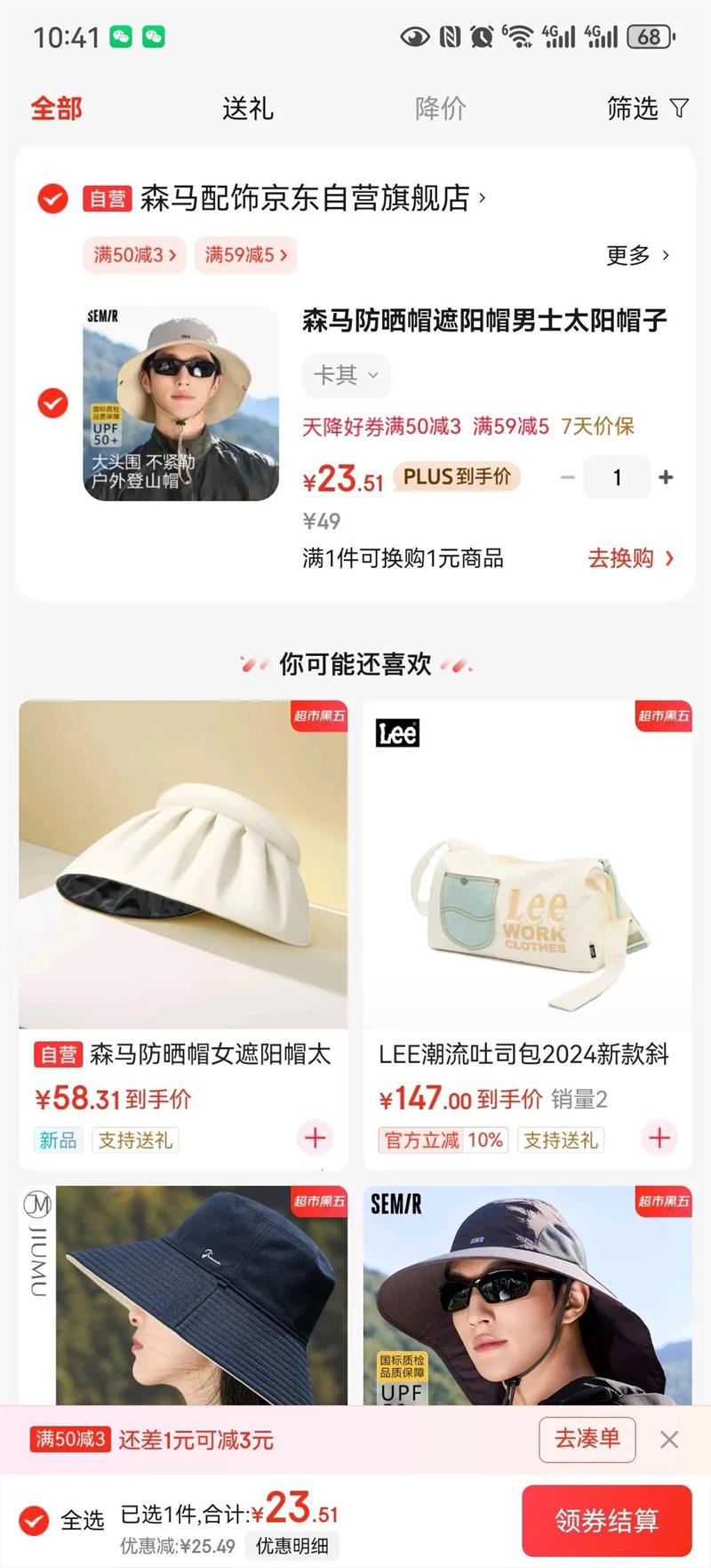Viewport: 711px width, 1568px height.
Task: Add LEE潮流吐司包 to cart
Action: [659, 1138]
